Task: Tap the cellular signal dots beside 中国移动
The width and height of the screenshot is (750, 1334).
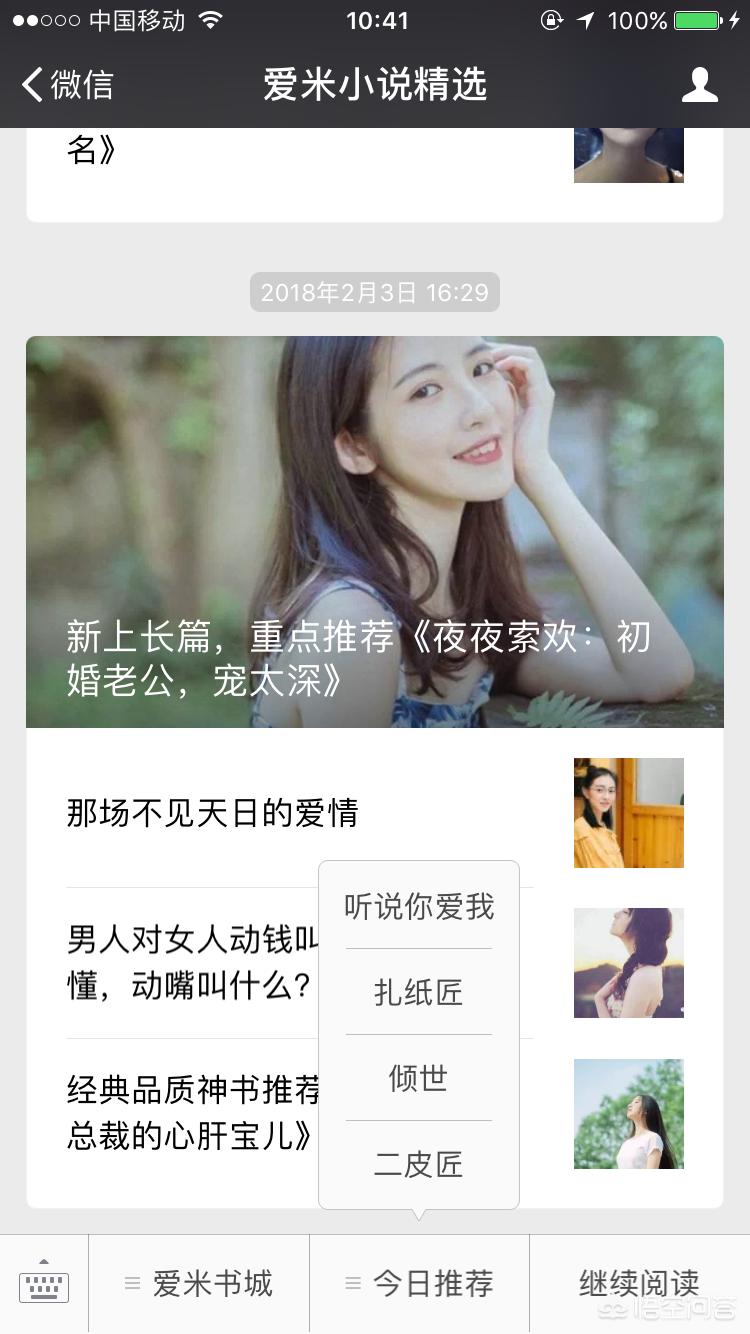Action: coord(45,20)
